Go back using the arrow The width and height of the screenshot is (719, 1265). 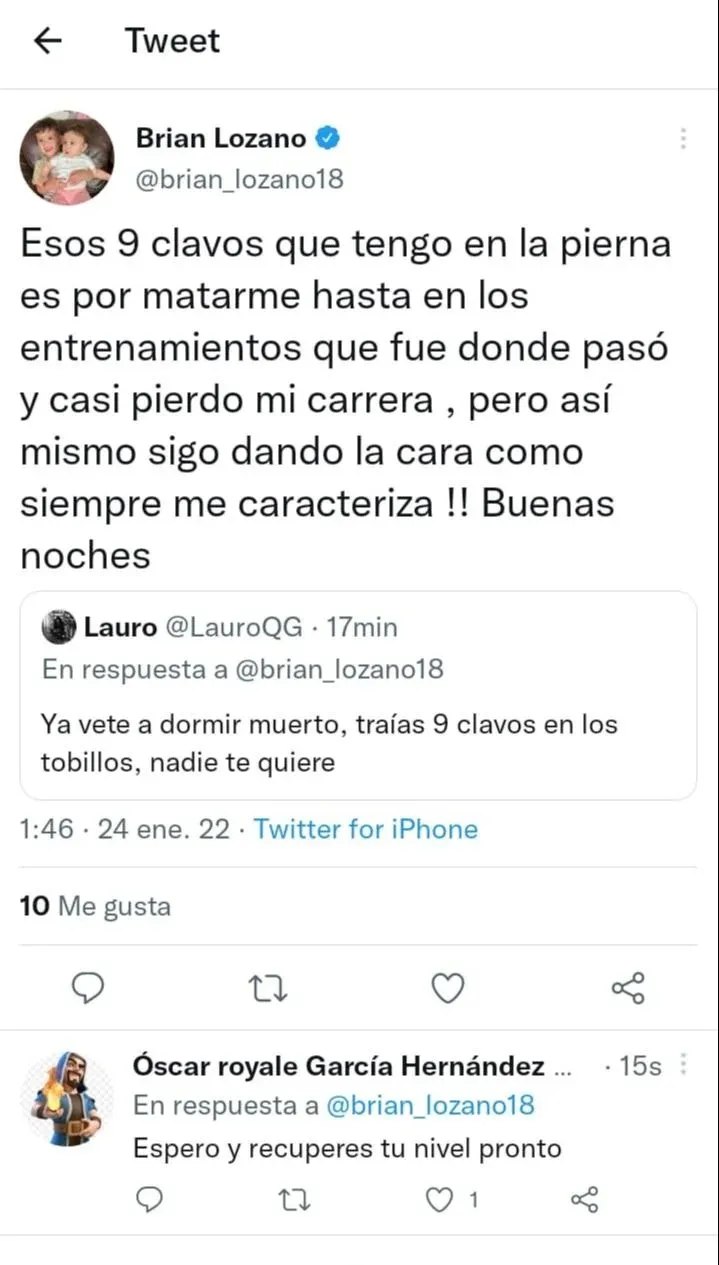[47, 41]
